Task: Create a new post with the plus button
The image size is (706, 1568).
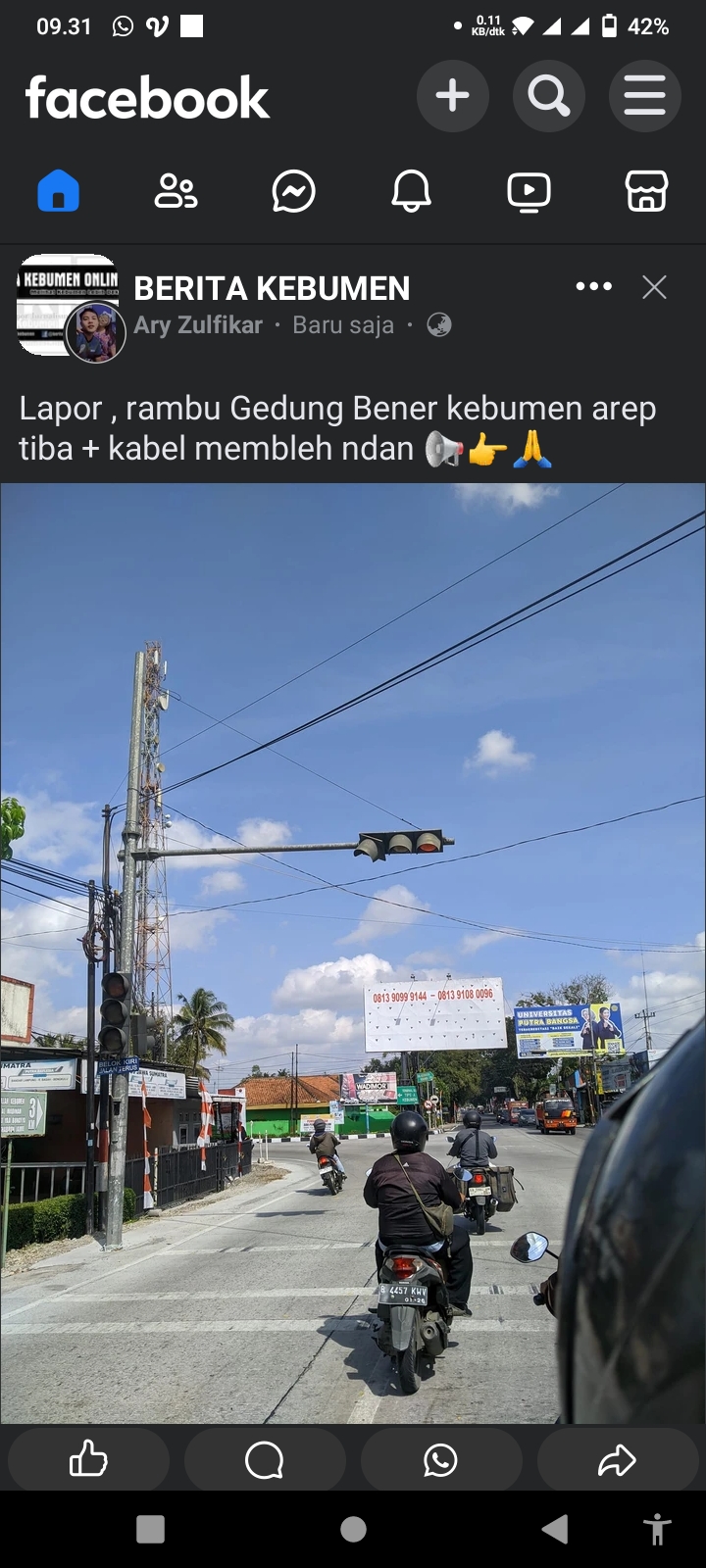Action: point(452,96)
